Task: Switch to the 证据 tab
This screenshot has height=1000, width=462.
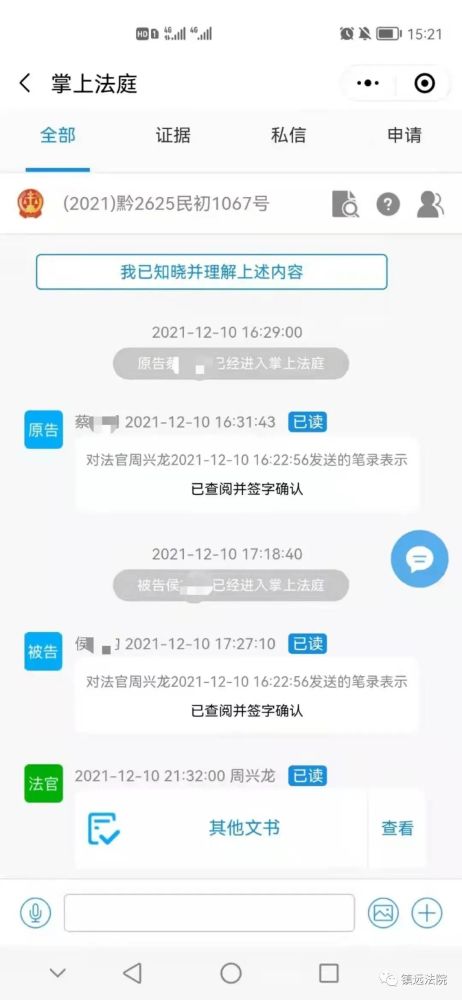Action: [173, 135]
